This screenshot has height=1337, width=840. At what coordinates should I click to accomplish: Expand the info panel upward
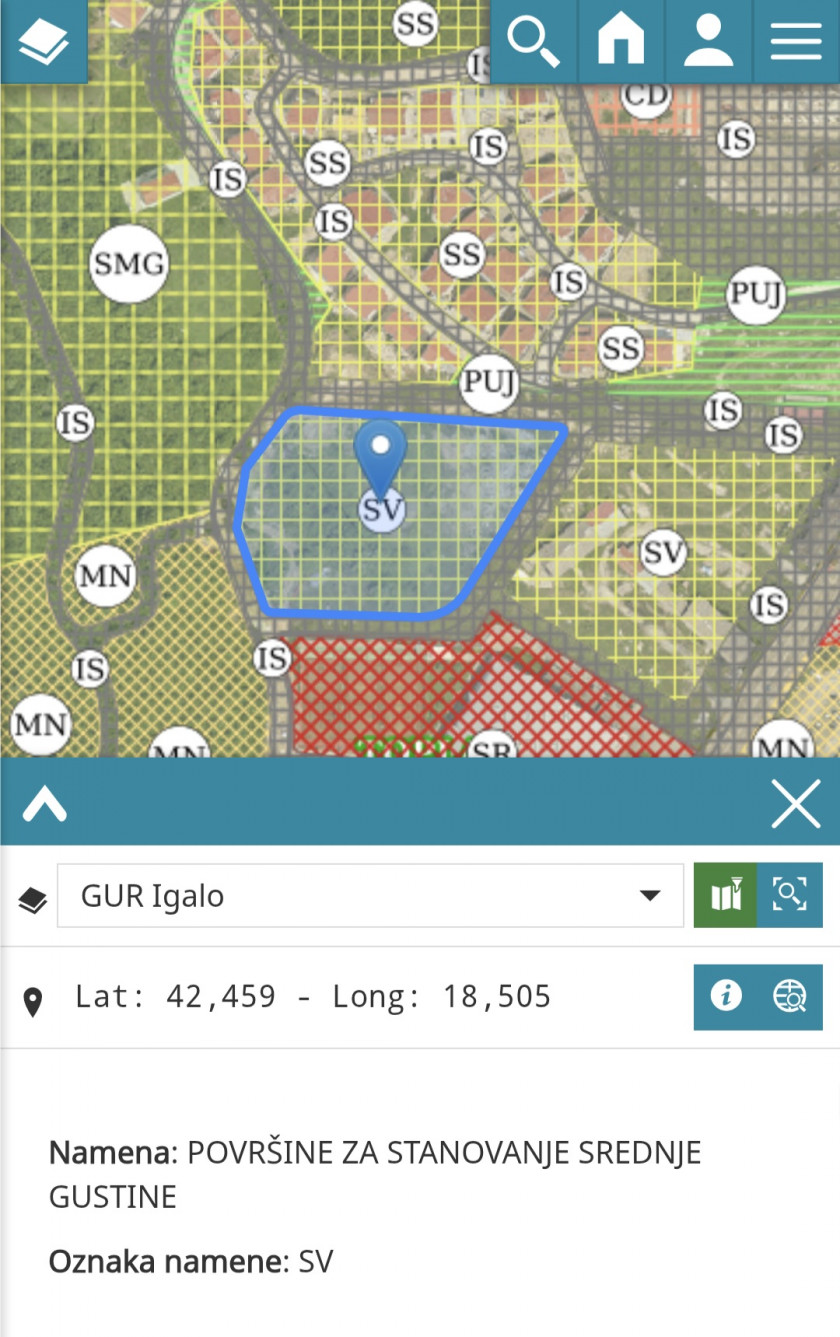(45, 803)
